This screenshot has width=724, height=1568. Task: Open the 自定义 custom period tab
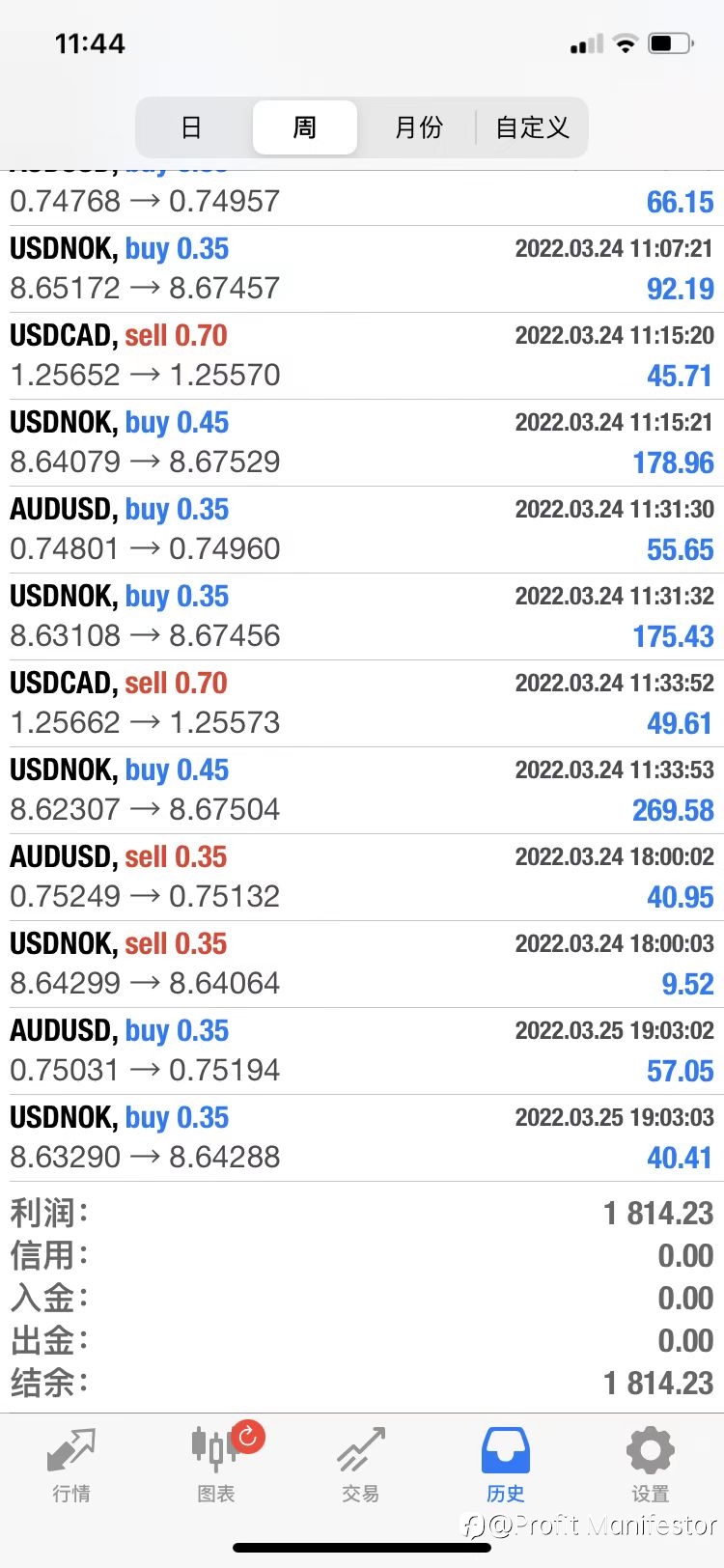(x=532, y=127)
